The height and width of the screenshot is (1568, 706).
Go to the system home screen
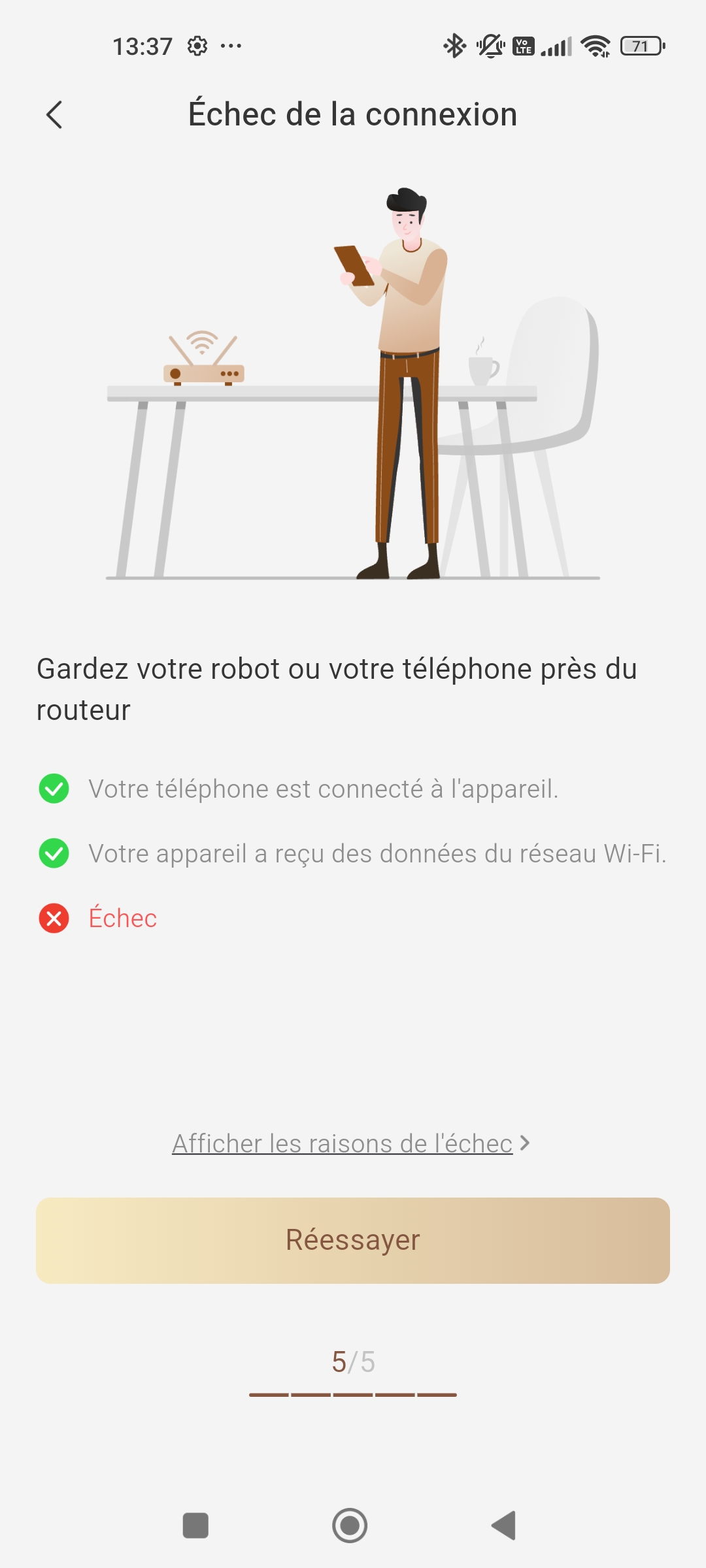tap(350, 1526)
